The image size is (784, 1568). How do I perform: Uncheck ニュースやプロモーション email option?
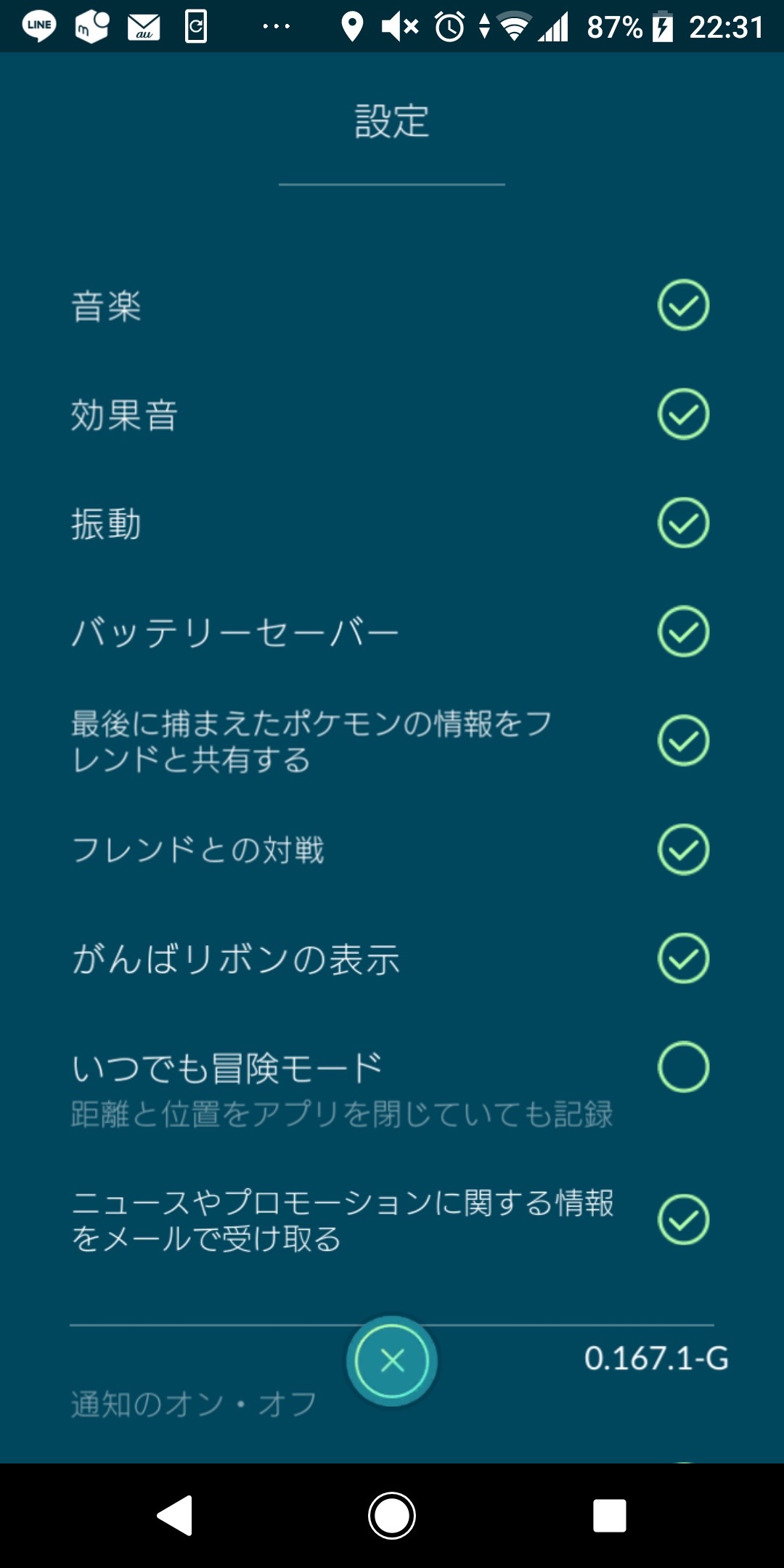pos(683,1220)
